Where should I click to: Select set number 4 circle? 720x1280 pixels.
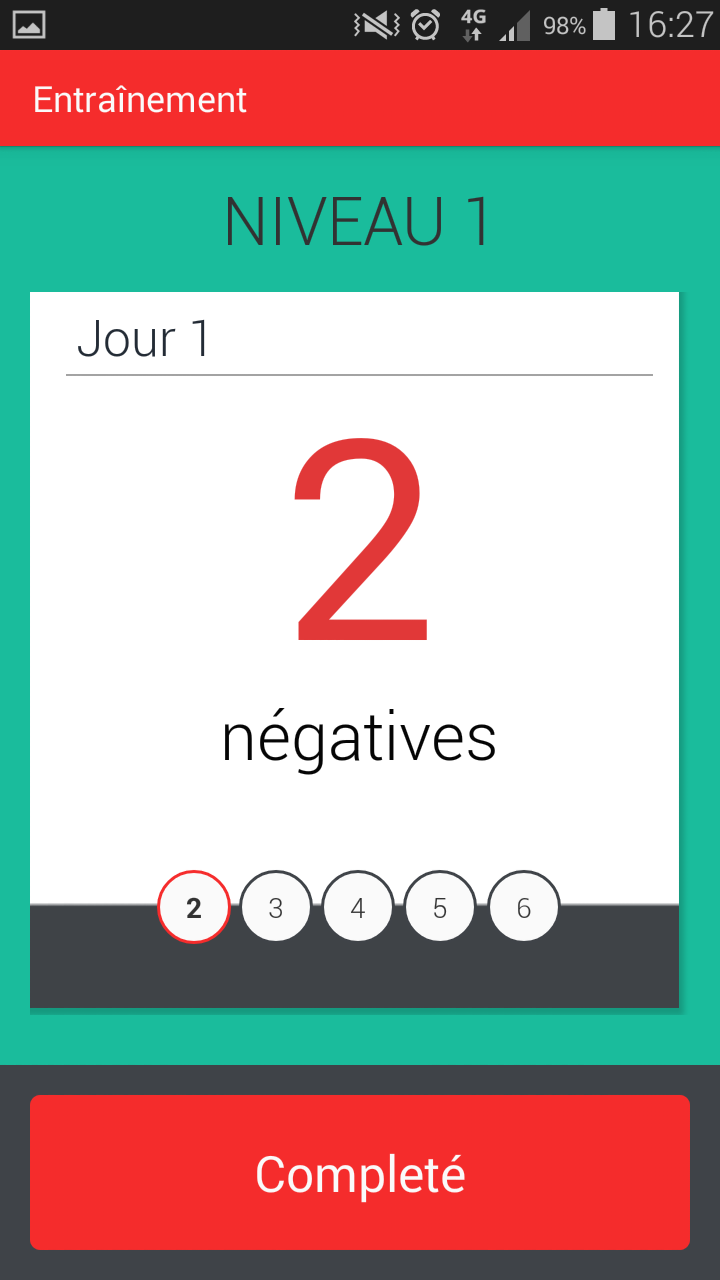[358, 907]
